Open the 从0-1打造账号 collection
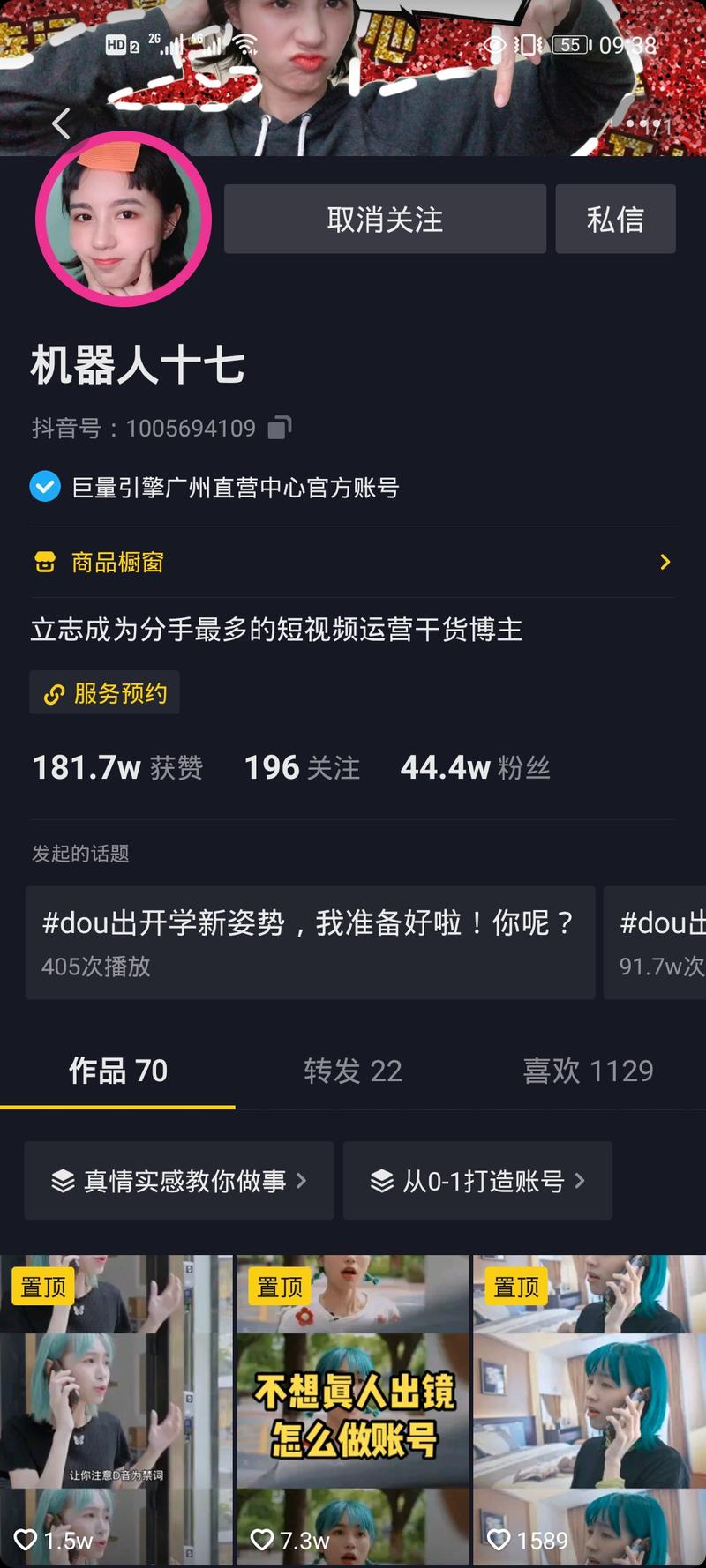 [x=477, y=1181]
